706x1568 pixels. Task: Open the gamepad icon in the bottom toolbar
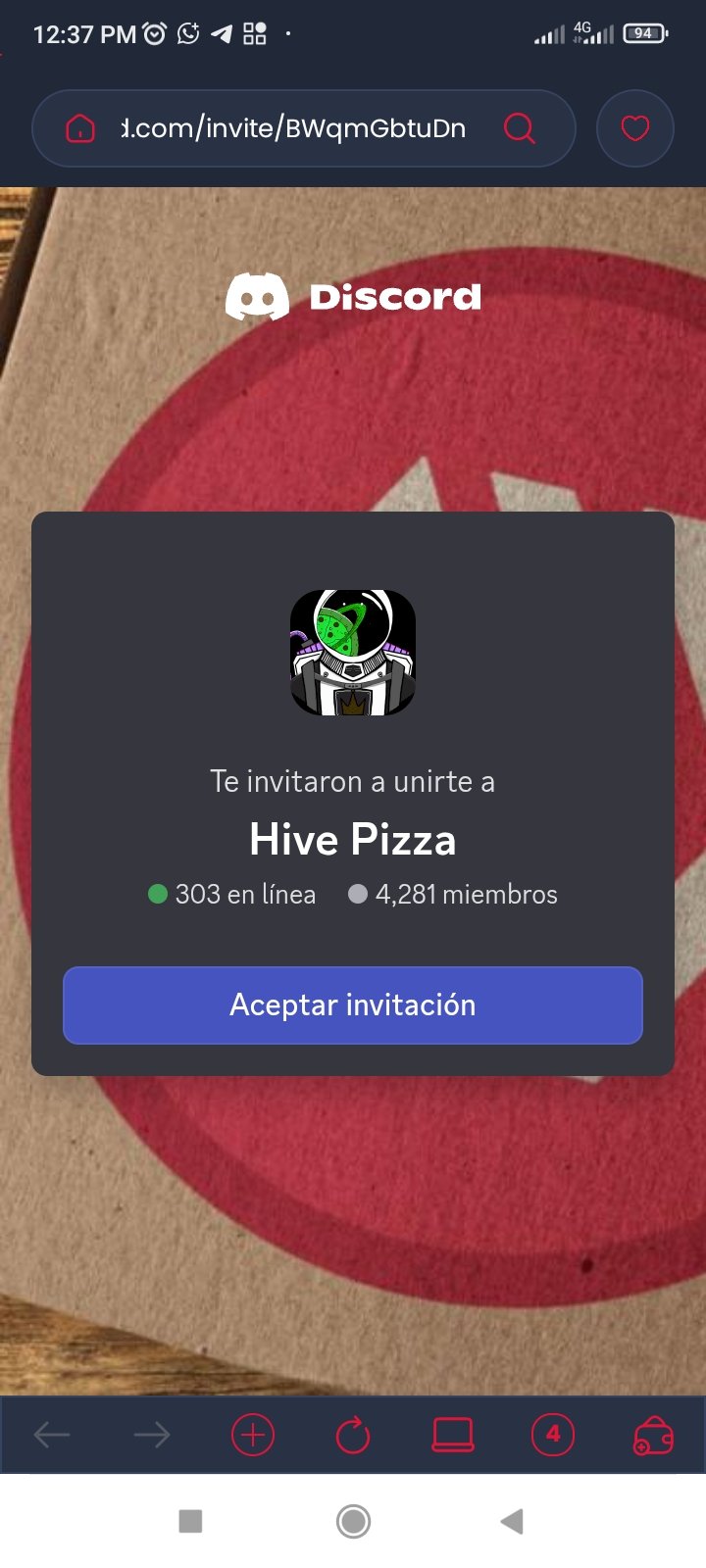click(653, 1436)
